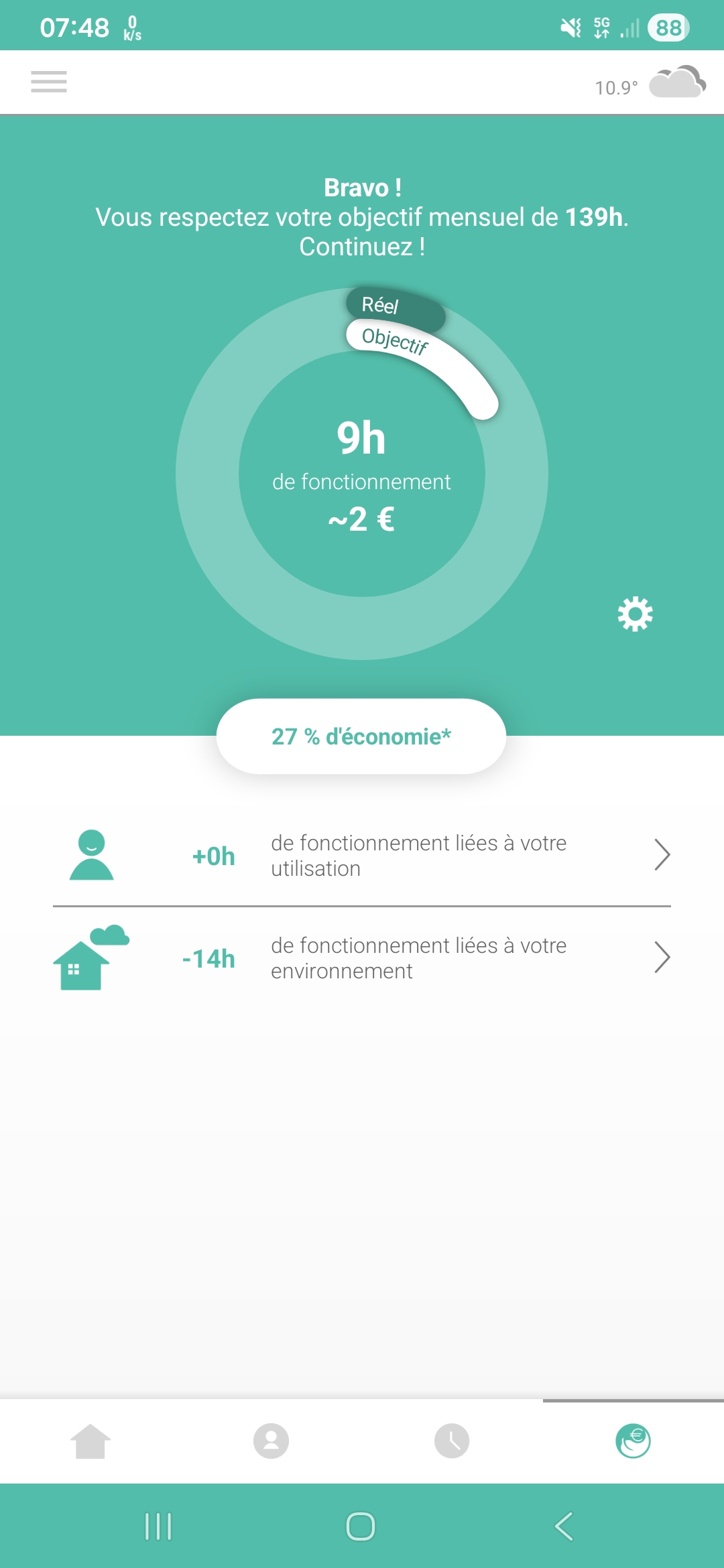
Task: Switch to the profile tab
Action: coord(271,1441)
